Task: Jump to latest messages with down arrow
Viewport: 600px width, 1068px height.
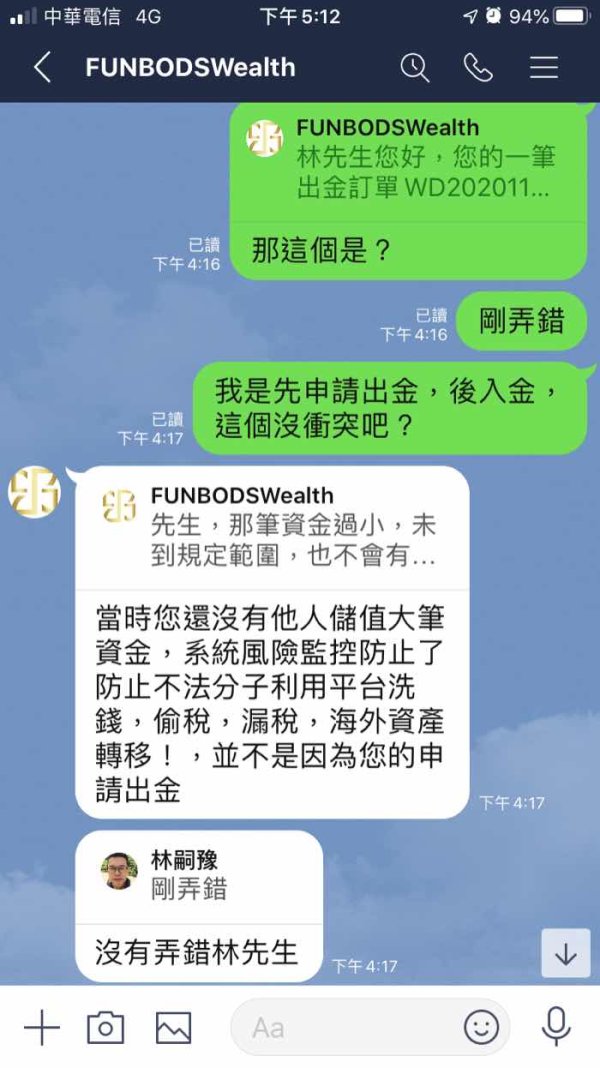Action: click(566, 954)
